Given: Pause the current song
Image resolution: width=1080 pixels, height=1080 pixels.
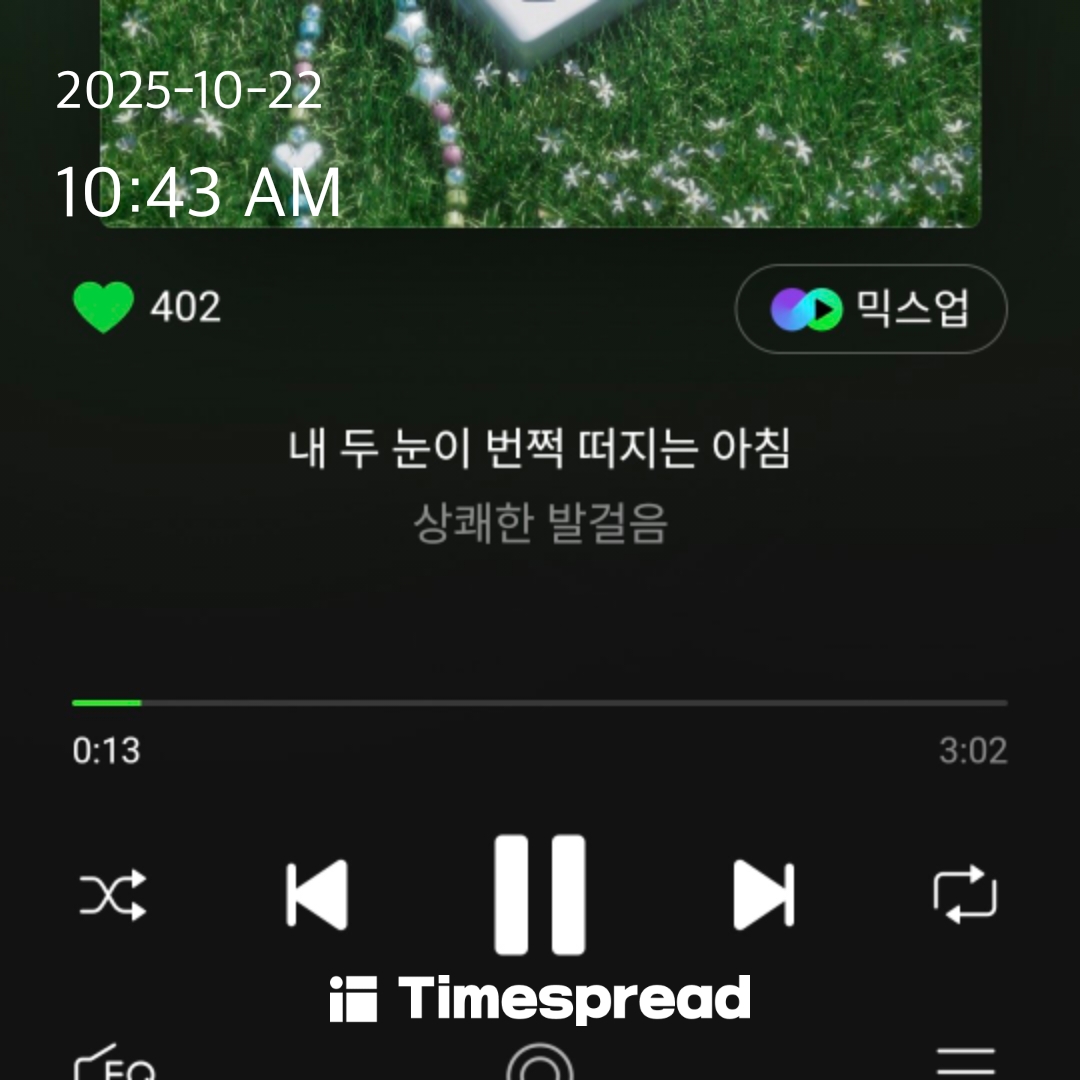Looking at the screenshot, I should [540, 893].
